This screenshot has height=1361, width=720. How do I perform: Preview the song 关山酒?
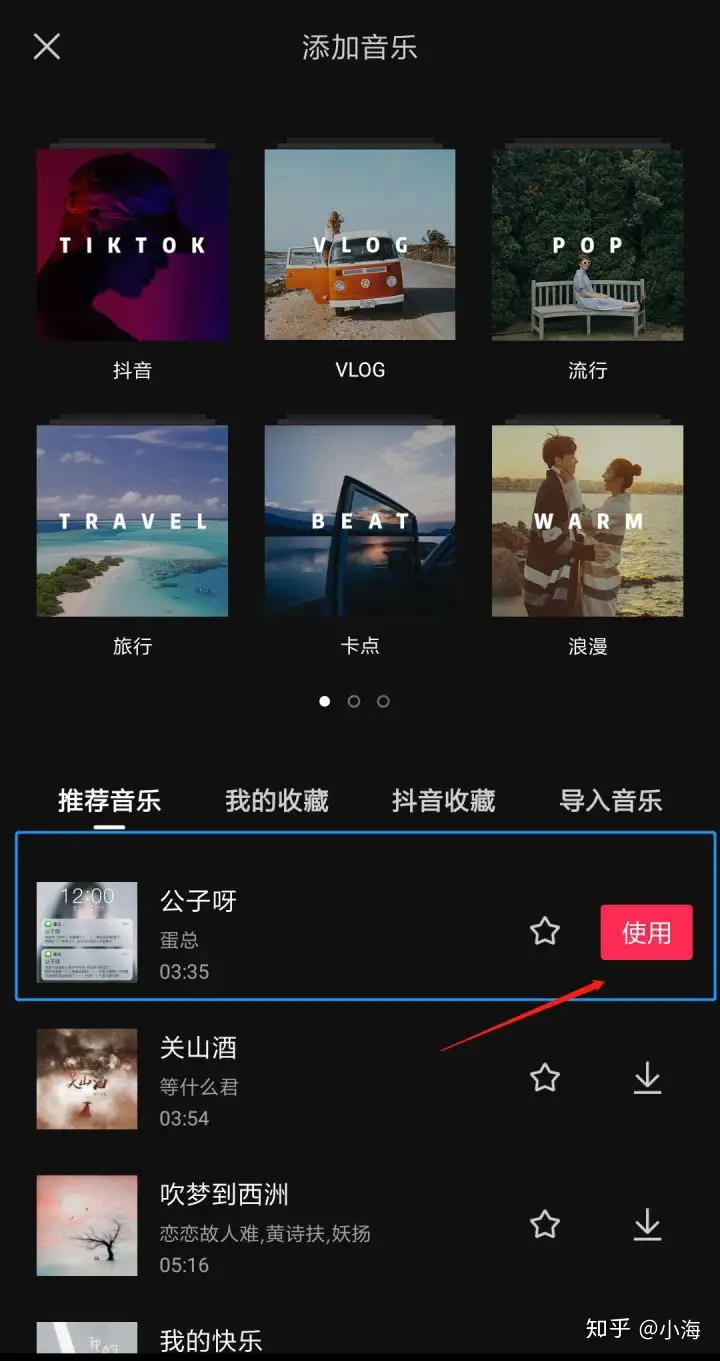click(87, 1078)
